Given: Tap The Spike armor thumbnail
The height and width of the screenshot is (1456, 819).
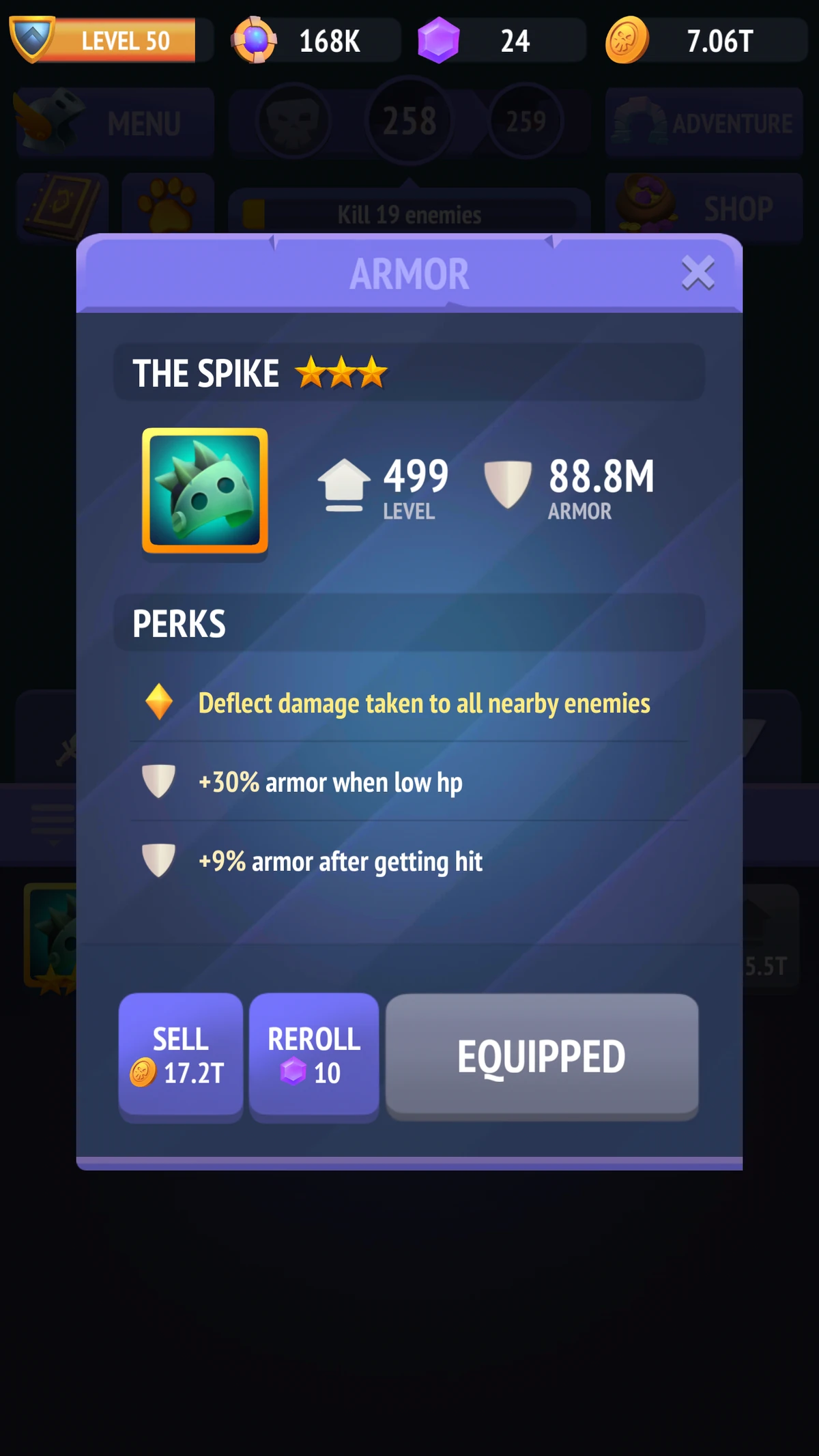Looking at the screenshot, I should (204, 487).
